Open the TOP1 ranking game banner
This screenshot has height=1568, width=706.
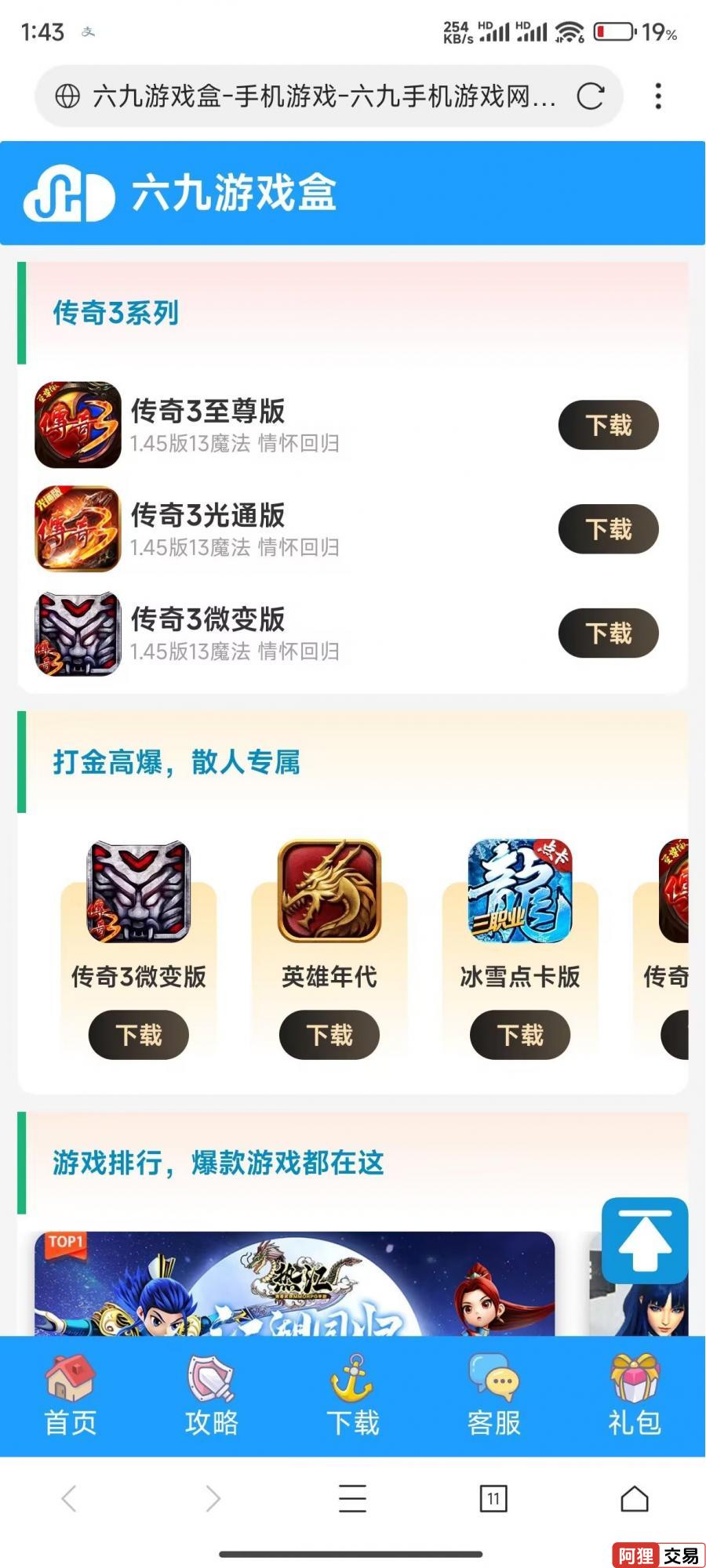pyautogui.click(x=294, y=1284)
